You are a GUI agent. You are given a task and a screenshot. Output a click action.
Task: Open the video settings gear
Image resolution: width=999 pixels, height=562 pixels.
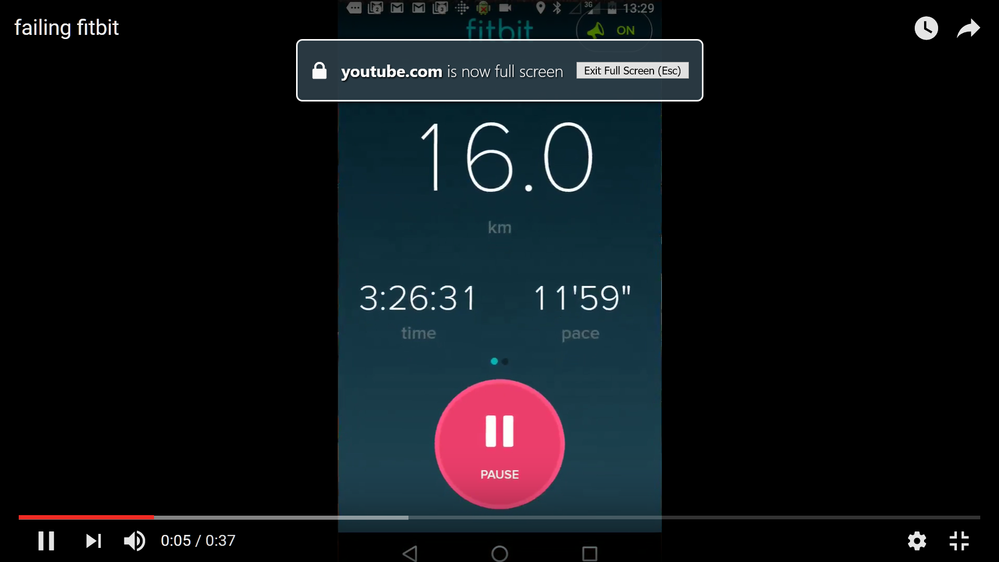[916, 541]
